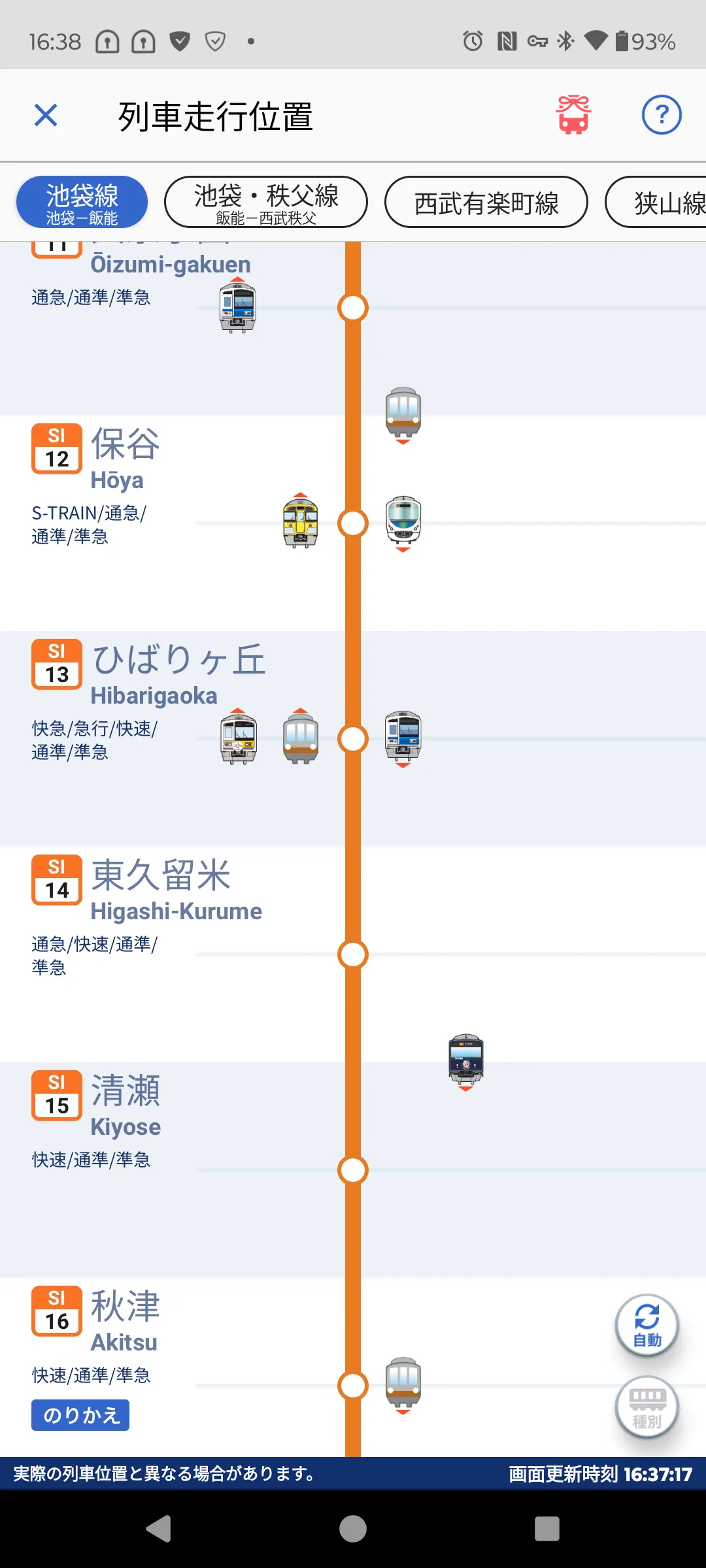Image resolution: width=706 pixels, height=1568 pixels.
Task: Switch to the 池袋・秩父線 tab
Action: [x=266, y=202]
